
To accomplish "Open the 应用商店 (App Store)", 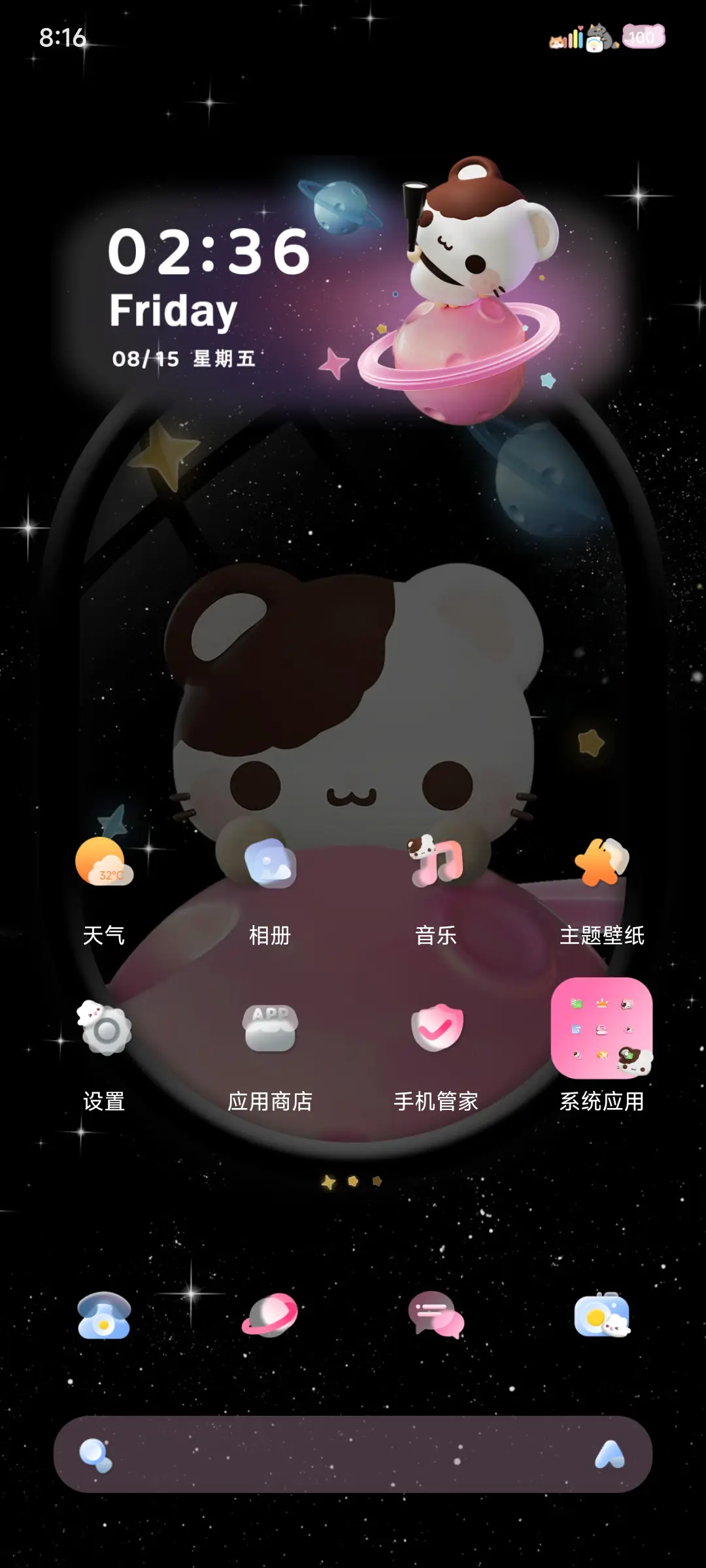I will [271, 1029].
